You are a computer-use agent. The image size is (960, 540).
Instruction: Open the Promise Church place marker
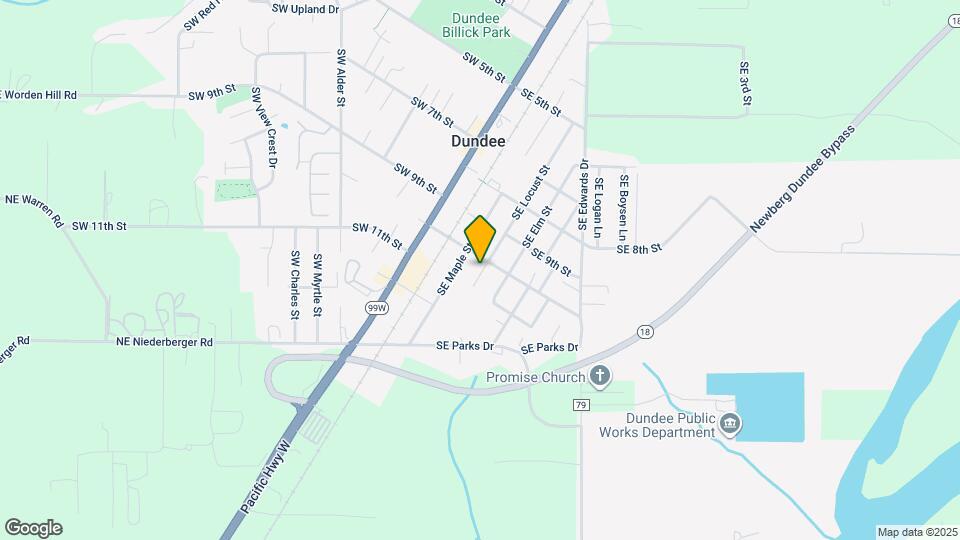(599, 377)
